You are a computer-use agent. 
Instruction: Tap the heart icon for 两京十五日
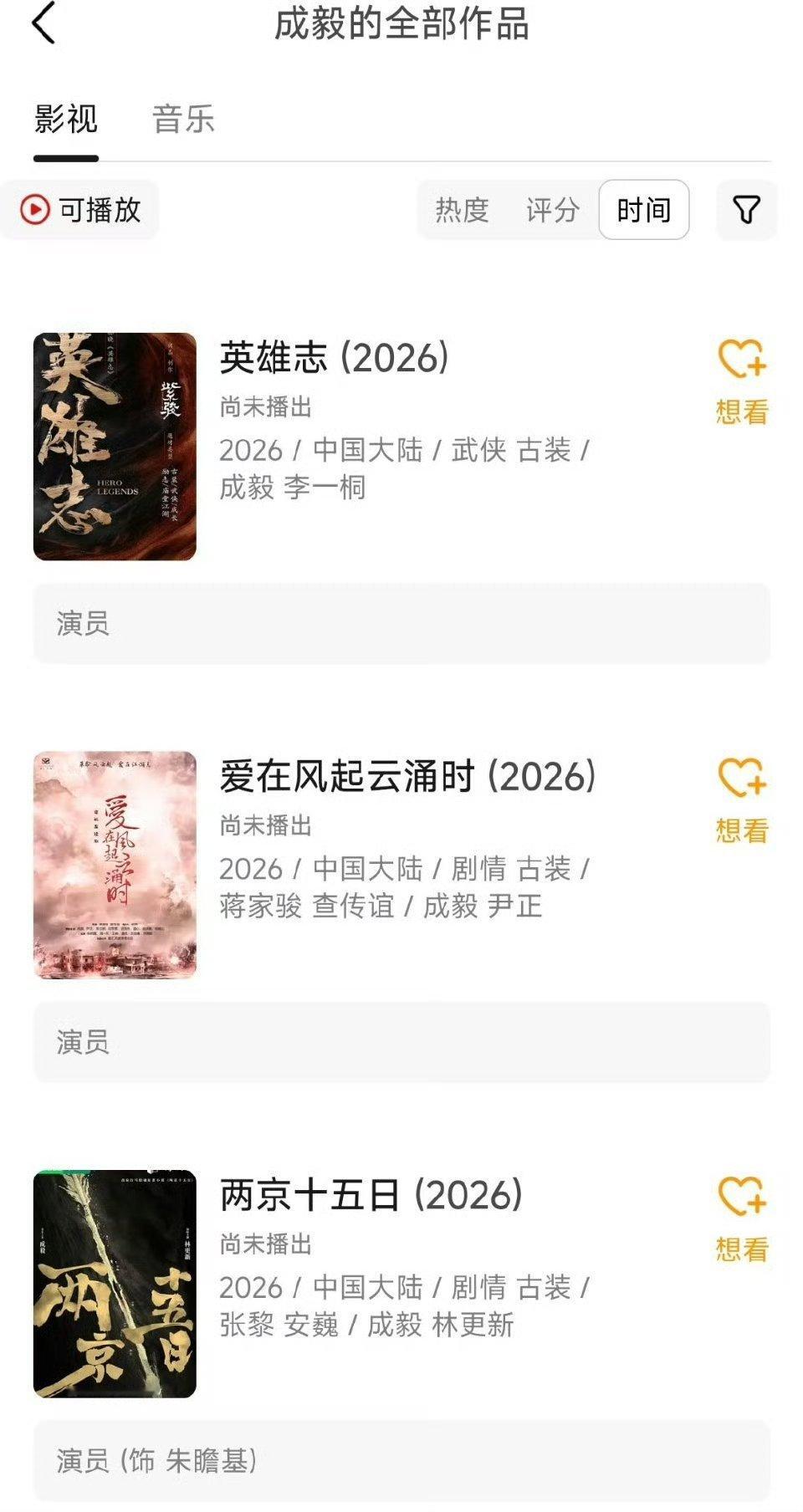coord(739,1196)
